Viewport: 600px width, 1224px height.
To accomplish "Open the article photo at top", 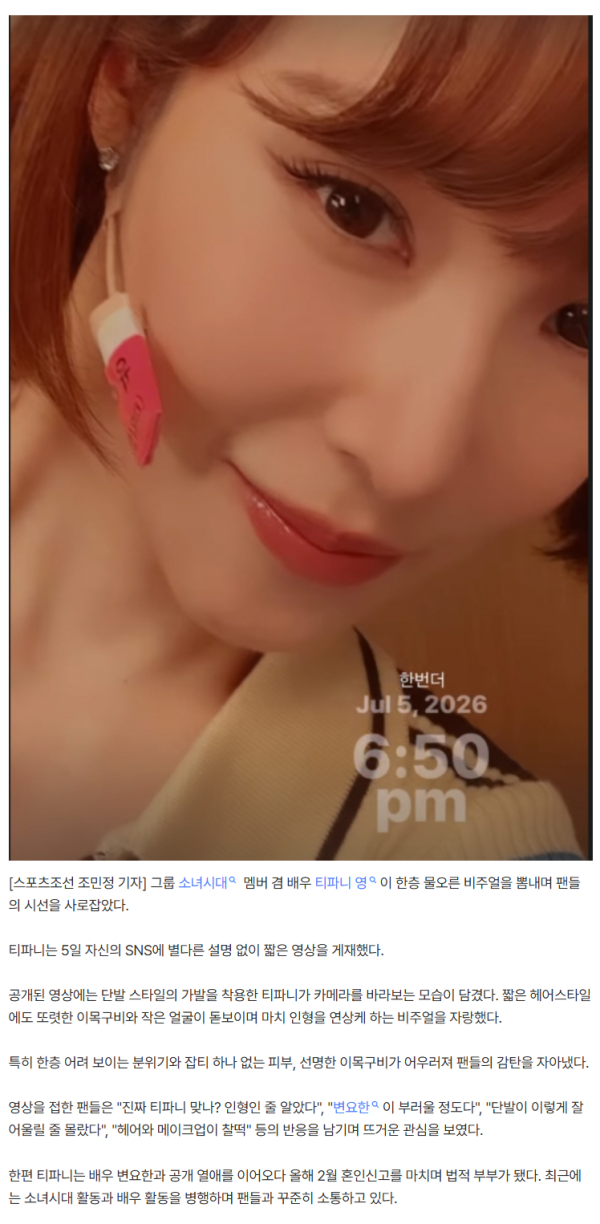I will pyautogui.click(x=300, y=437).
